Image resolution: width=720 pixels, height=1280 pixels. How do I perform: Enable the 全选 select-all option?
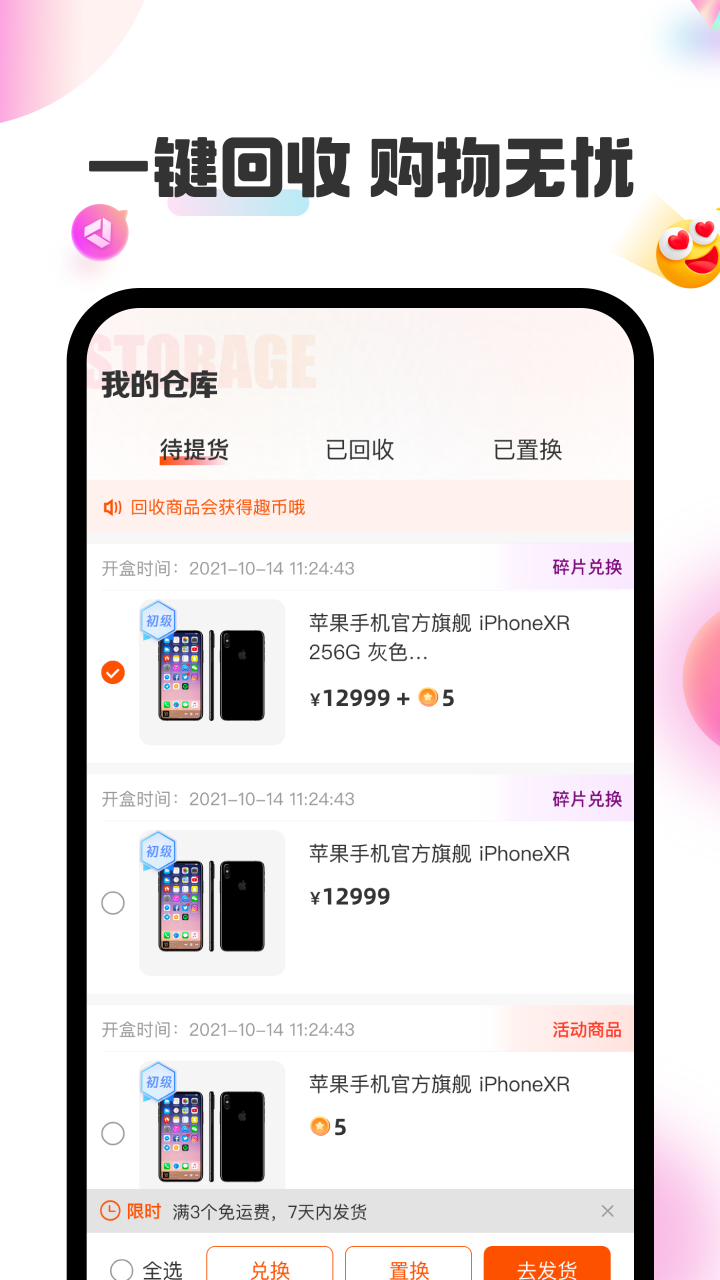pyautogui.click(x=119, y=1269)
